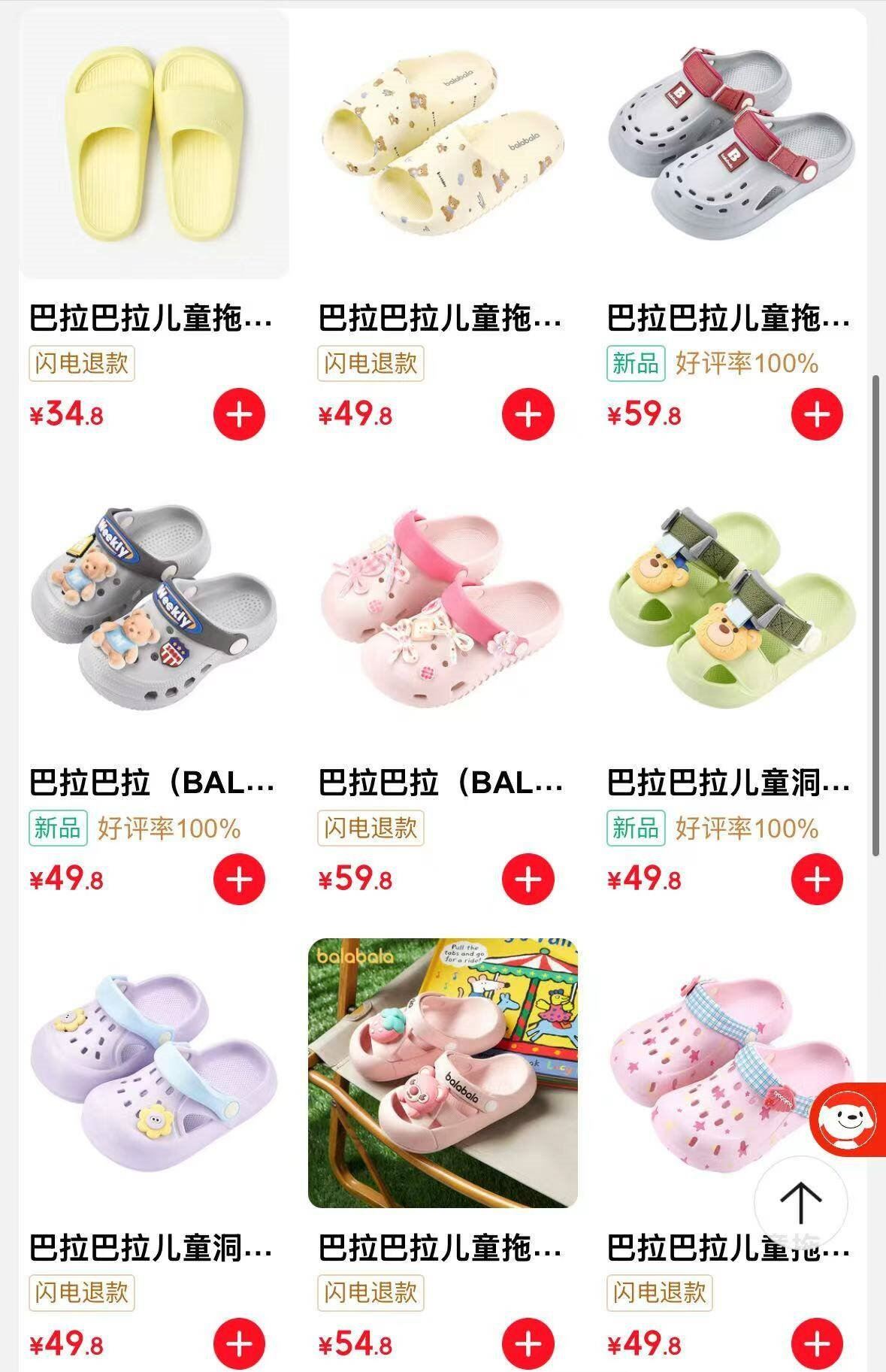Add the ¥59.8 grey clogs with red straps to cart
This screenshot has width=886, height=1372.
[817, 414]
